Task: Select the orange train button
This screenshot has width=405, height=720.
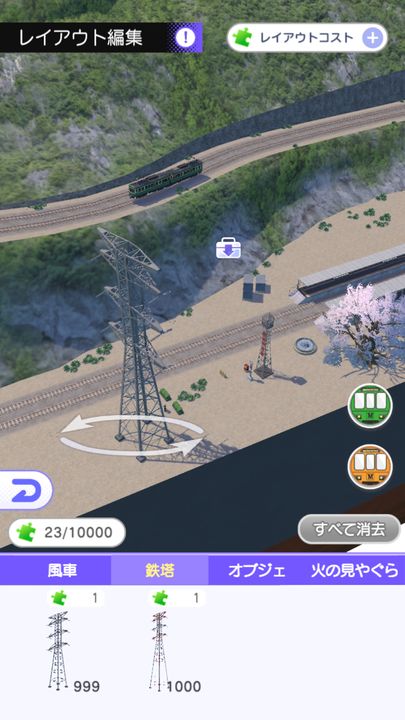Action: 370,467
